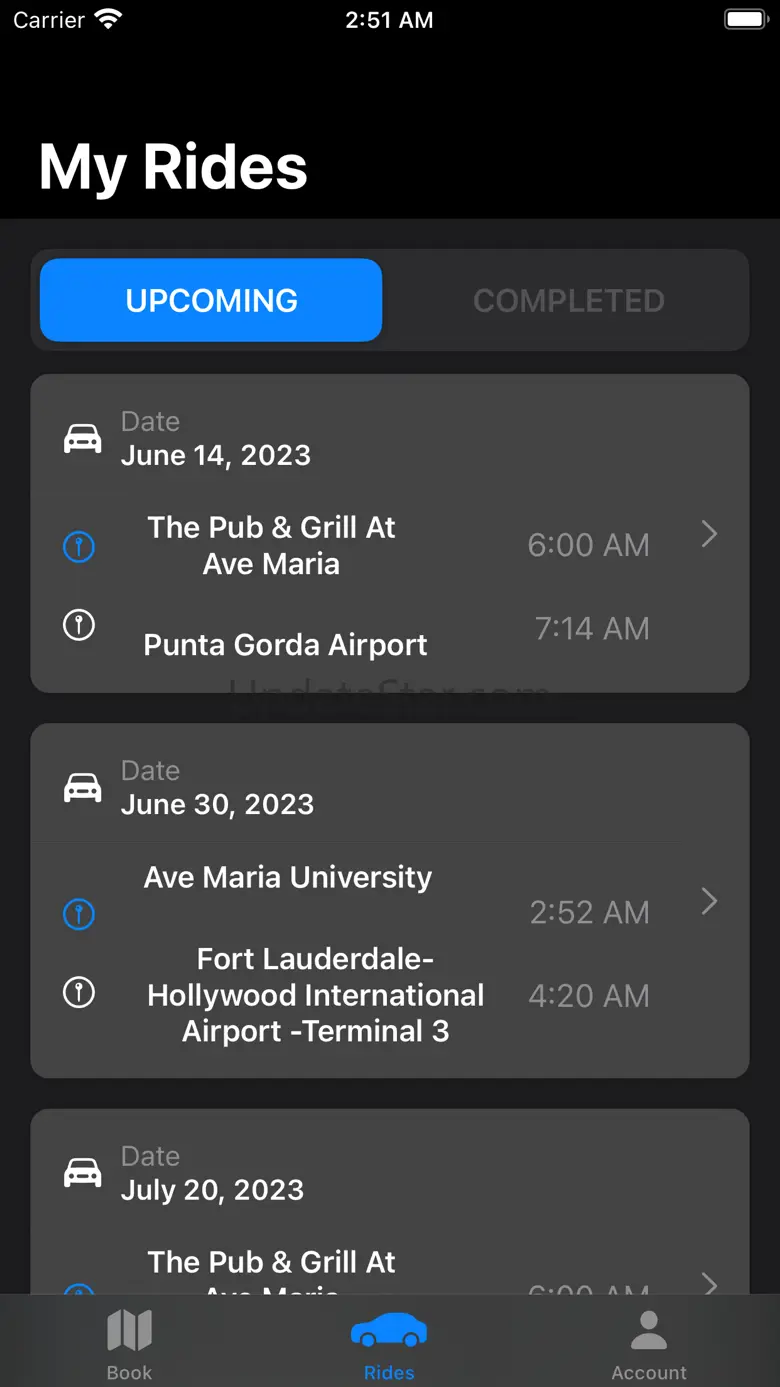780x1387 pixels.
Task: Switch to the Account tab
Action: click(649, 1345)
